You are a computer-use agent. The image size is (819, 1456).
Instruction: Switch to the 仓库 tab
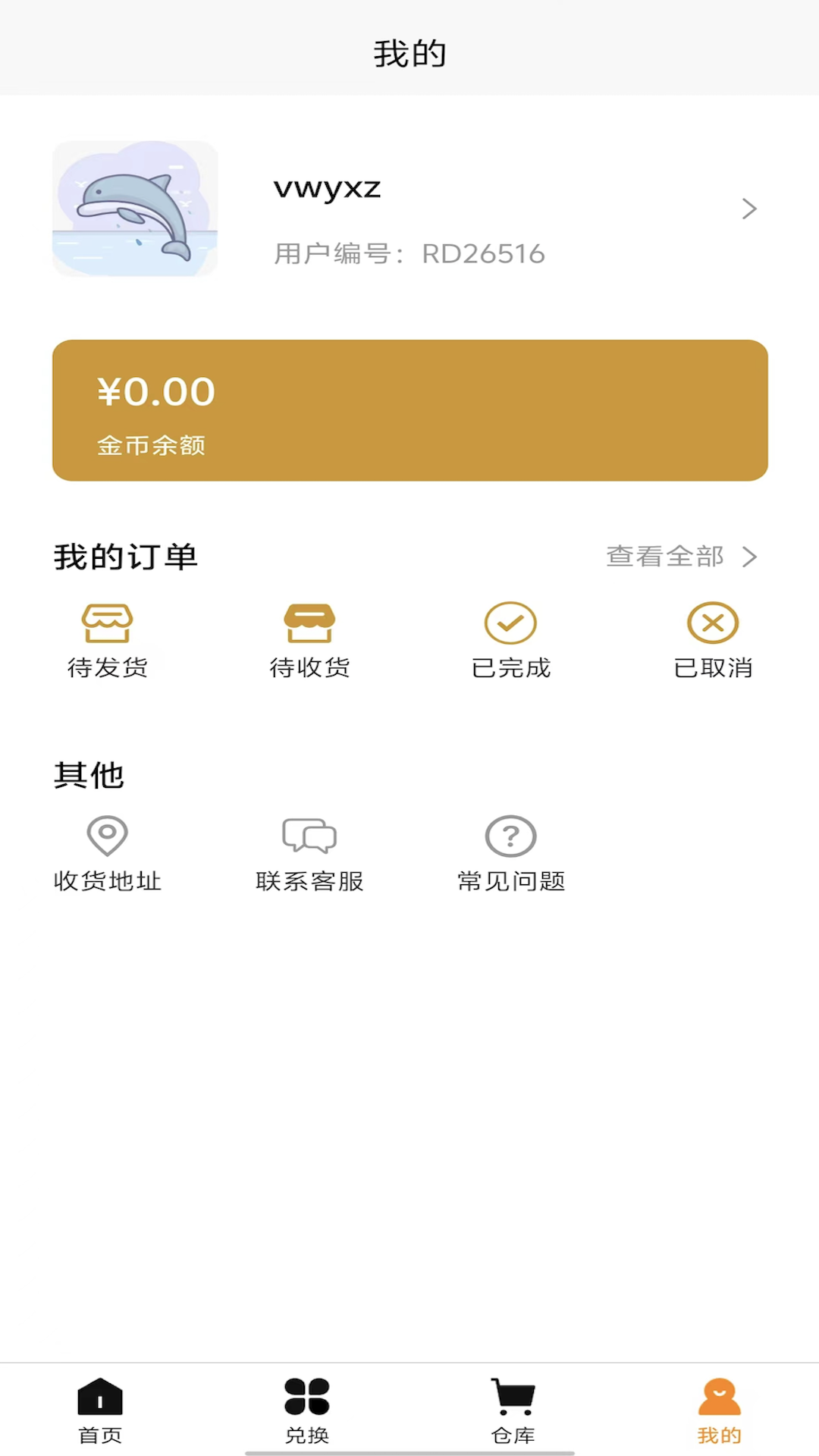point(513,1411)
